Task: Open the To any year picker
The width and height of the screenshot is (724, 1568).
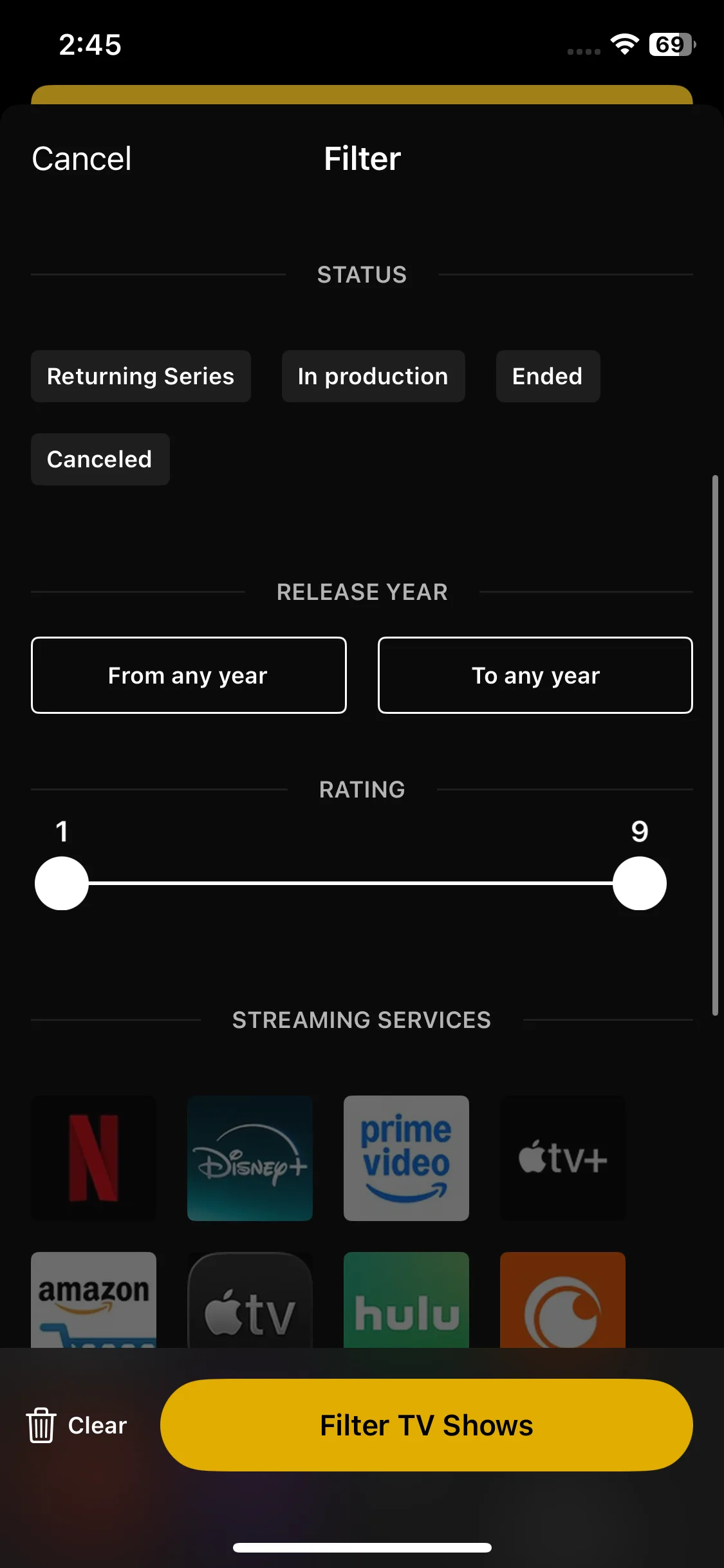Action: pos(535,675)
